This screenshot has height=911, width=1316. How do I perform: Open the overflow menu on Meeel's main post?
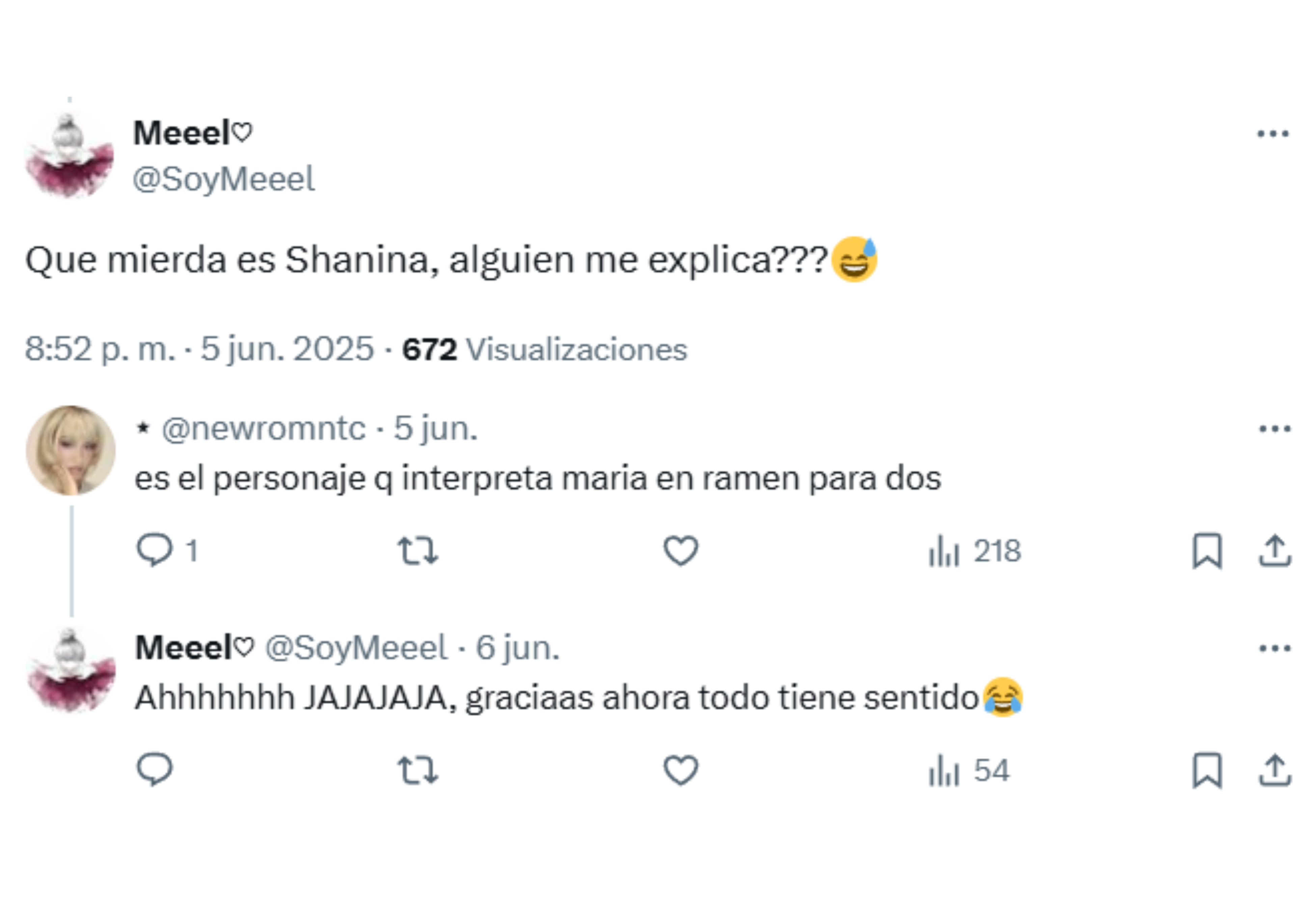tap(1272, 134)
